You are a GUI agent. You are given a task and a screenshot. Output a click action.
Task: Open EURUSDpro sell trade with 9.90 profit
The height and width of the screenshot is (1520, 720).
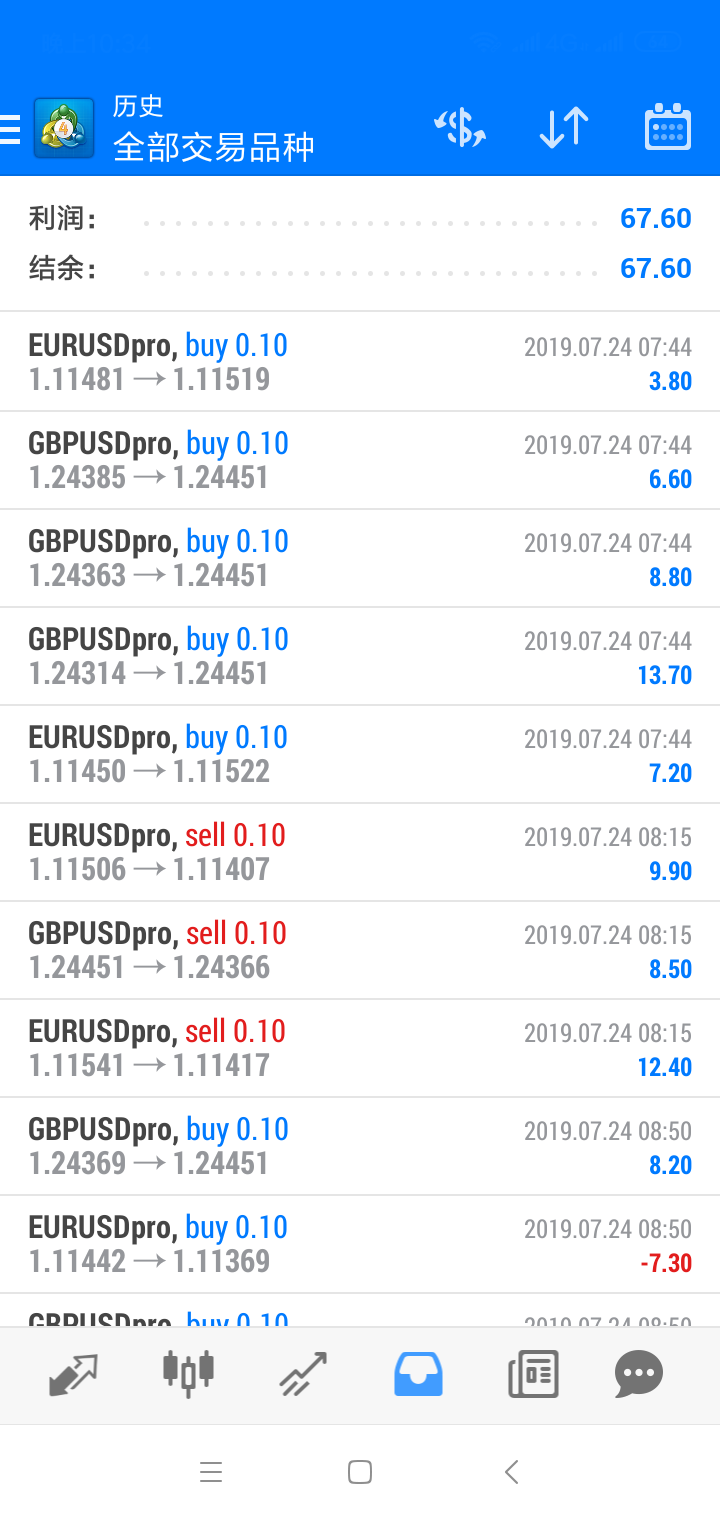360,852
